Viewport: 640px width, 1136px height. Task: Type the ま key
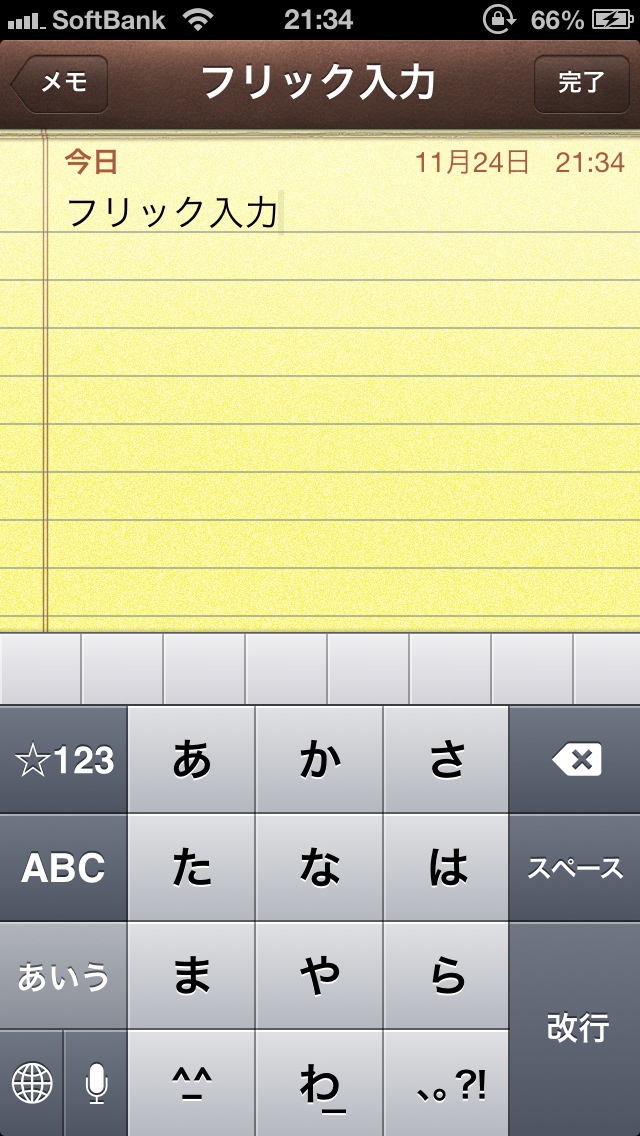click(x=191, y=976)
